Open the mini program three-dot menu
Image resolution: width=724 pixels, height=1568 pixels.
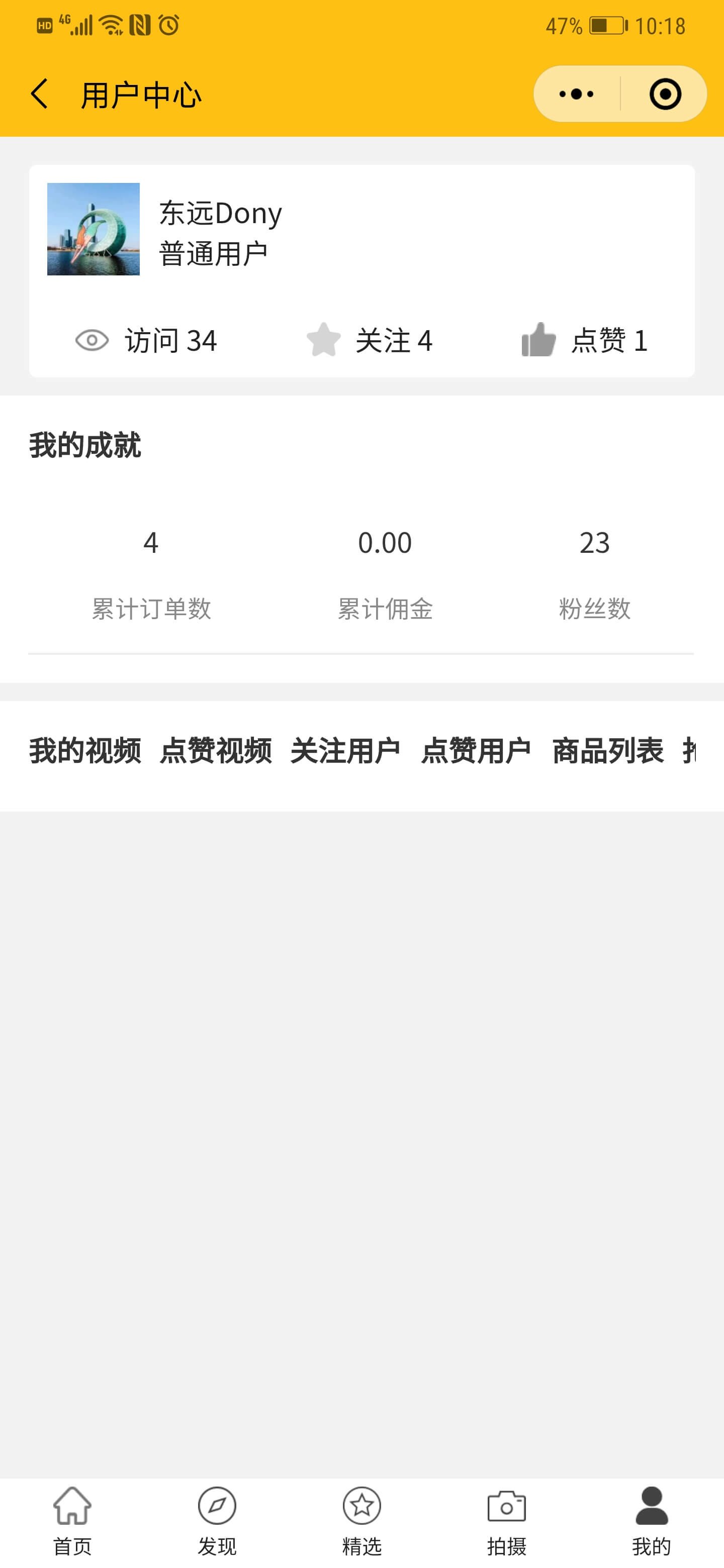tap(576, 94)
